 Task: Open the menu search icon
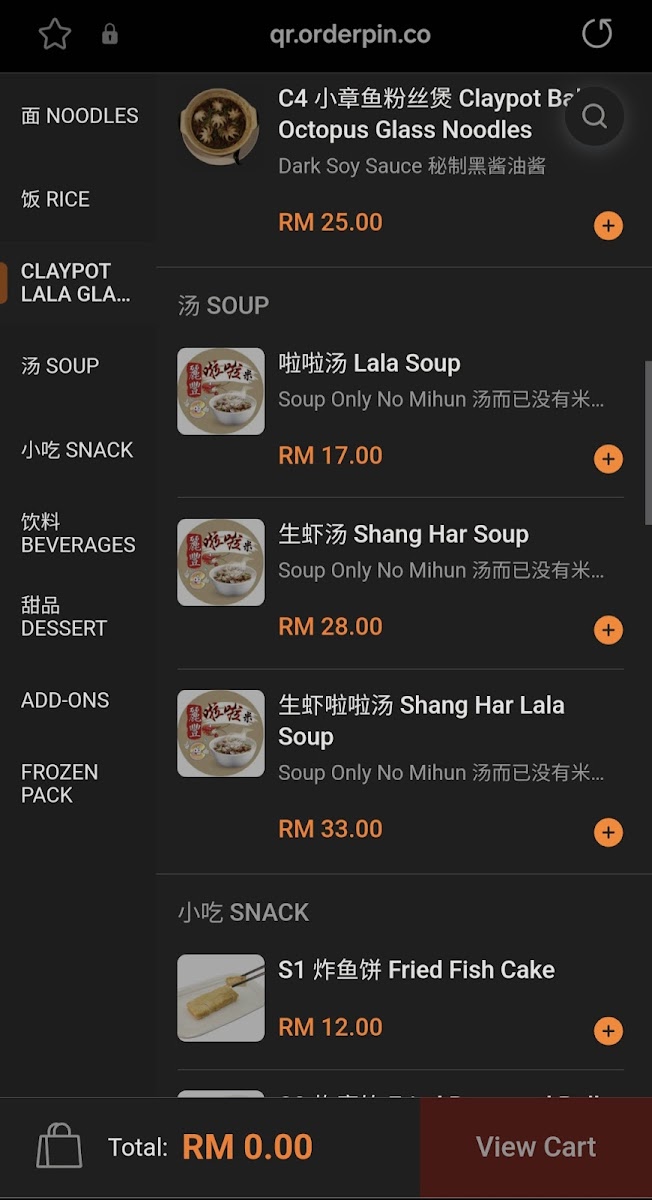tap(594, 117)
